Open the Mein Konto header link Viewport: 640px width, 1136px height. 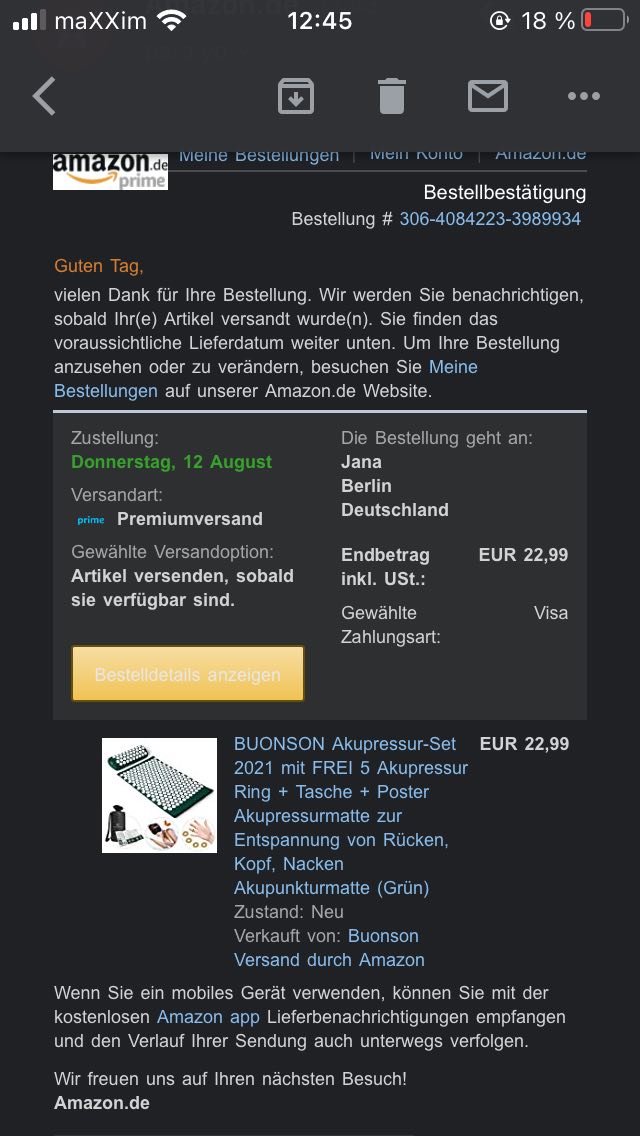click(416, 155)
